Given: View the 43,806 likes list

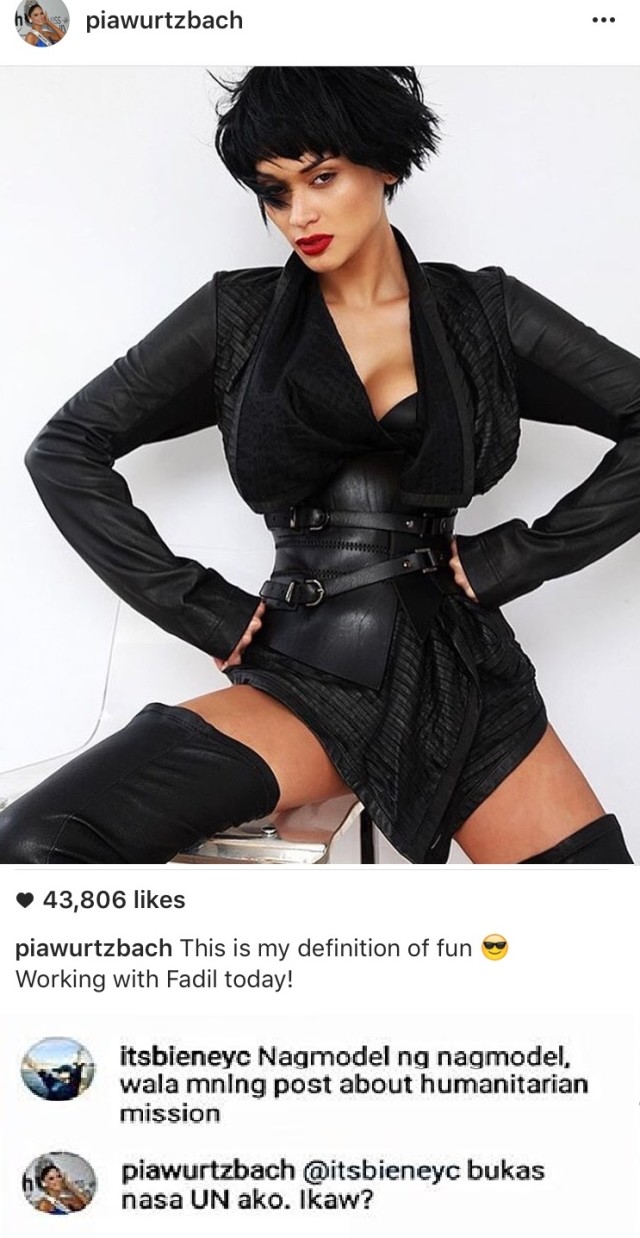Looking at the screenshot, I should pos(114,900).
